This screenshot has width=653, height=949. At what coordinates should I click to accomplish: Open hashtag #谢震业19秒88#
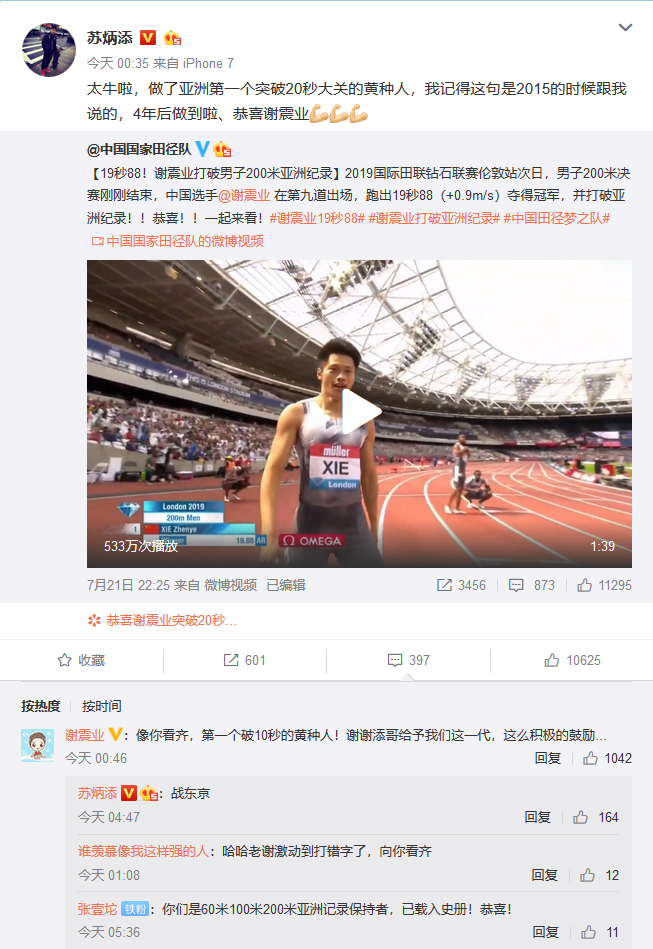tap(316, 218)
